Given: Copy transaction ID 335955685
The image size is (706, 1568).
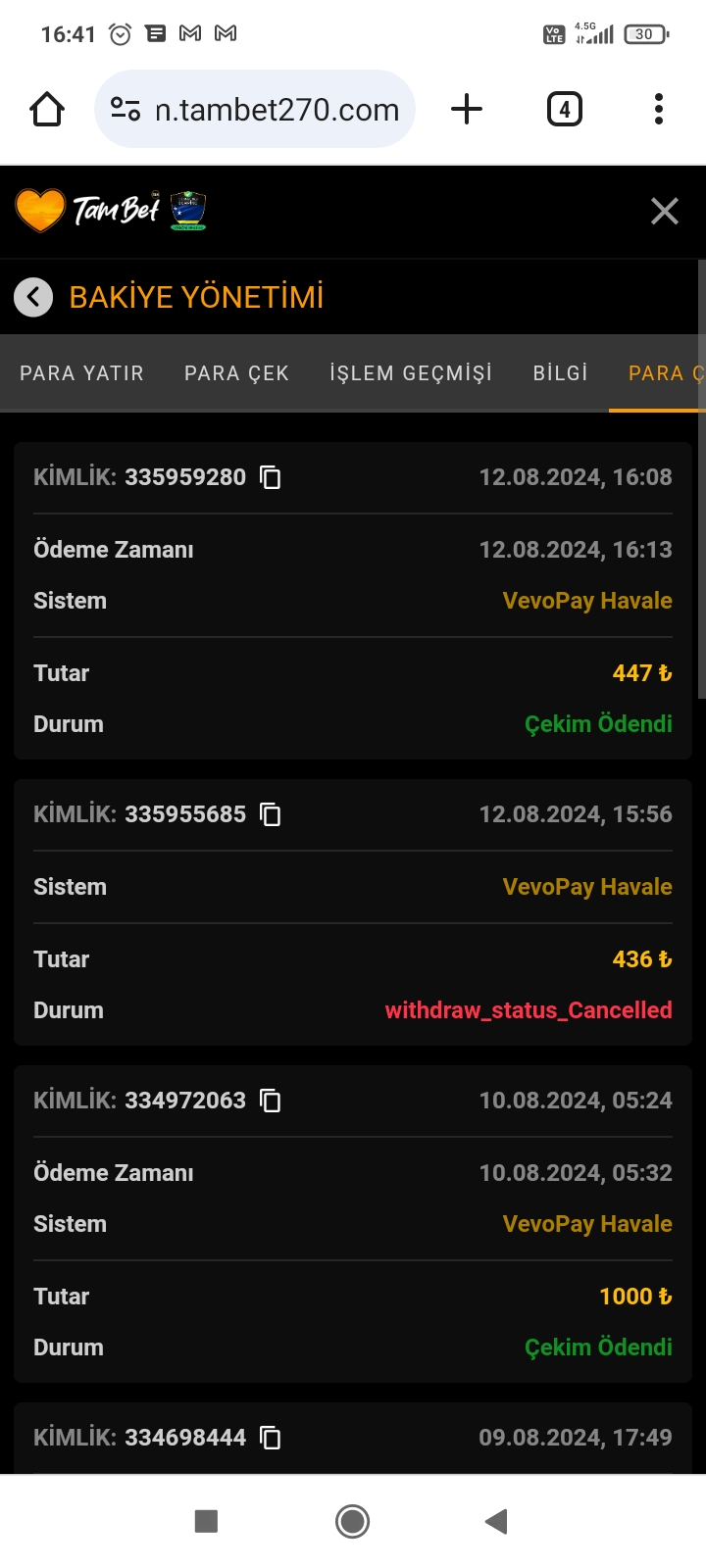Looking at the screenshot, I should [271, 814].
